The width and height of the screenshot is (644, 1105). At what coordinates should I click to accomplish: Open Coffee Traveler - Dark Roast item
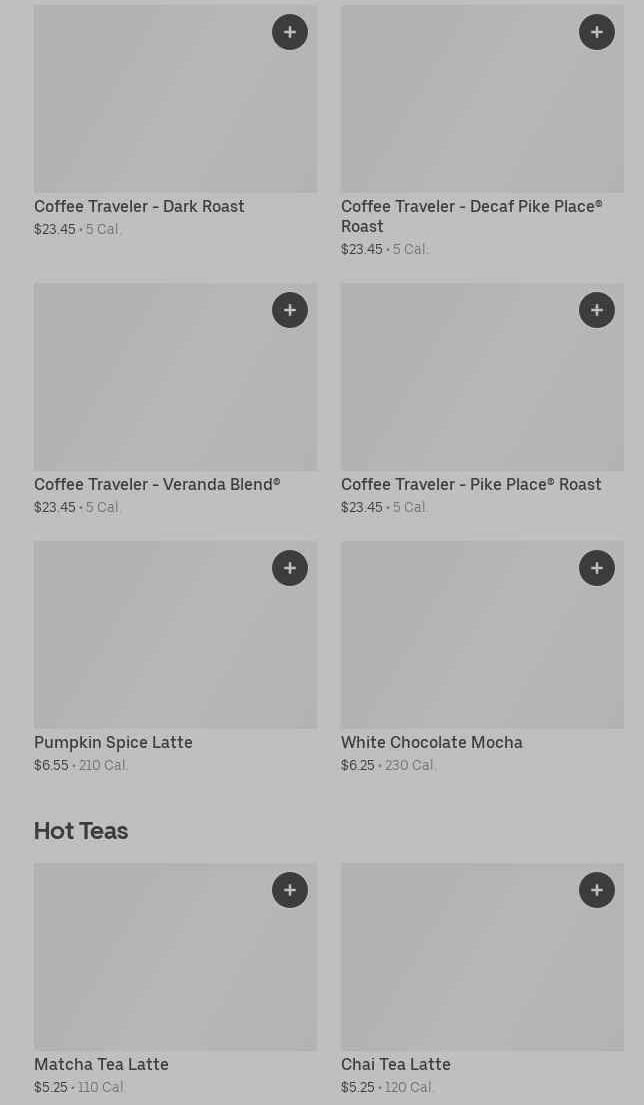[139, 207]
